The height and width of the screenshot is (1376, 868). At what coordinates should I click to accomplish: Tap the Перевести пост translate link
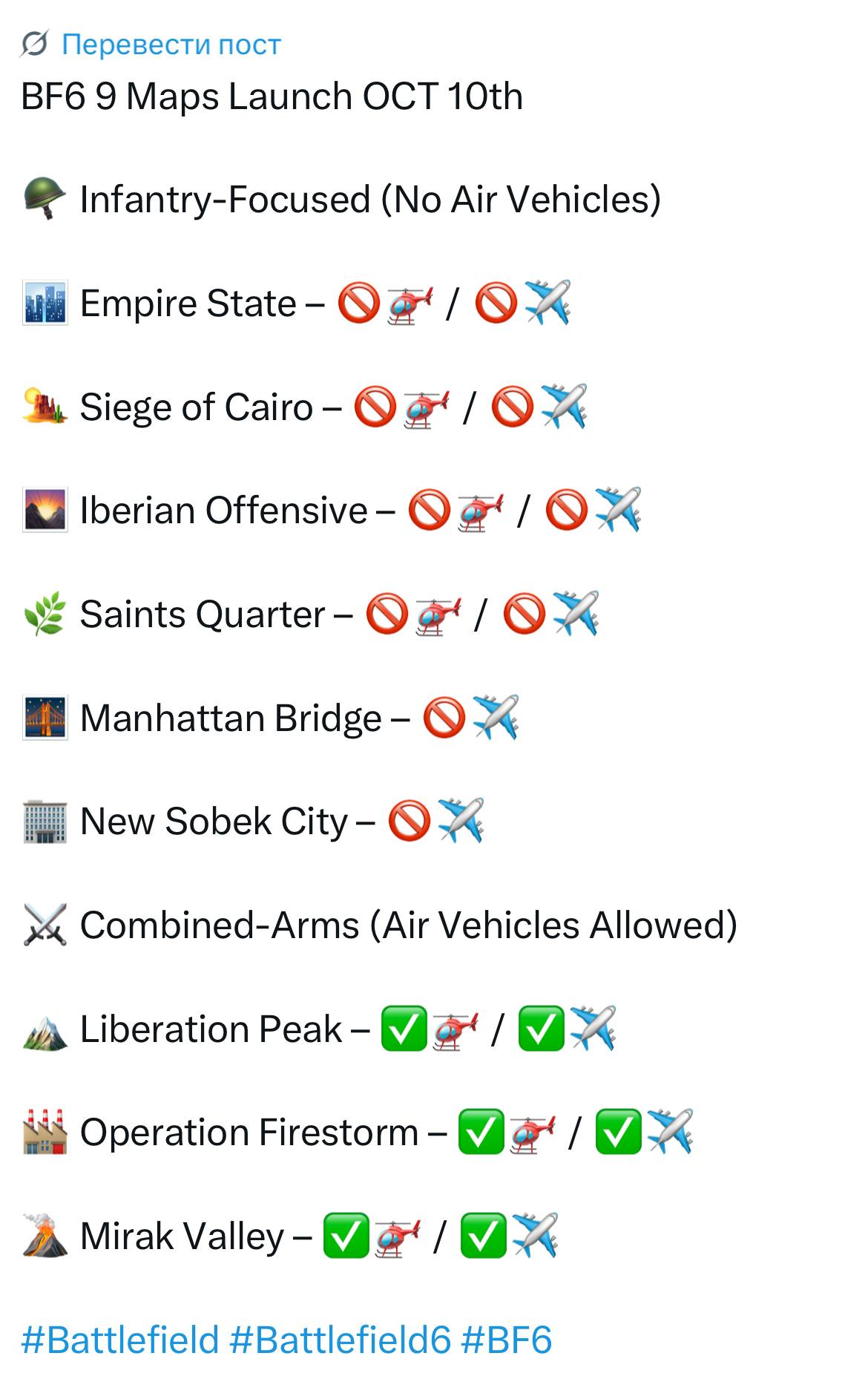tap(171, 45)
